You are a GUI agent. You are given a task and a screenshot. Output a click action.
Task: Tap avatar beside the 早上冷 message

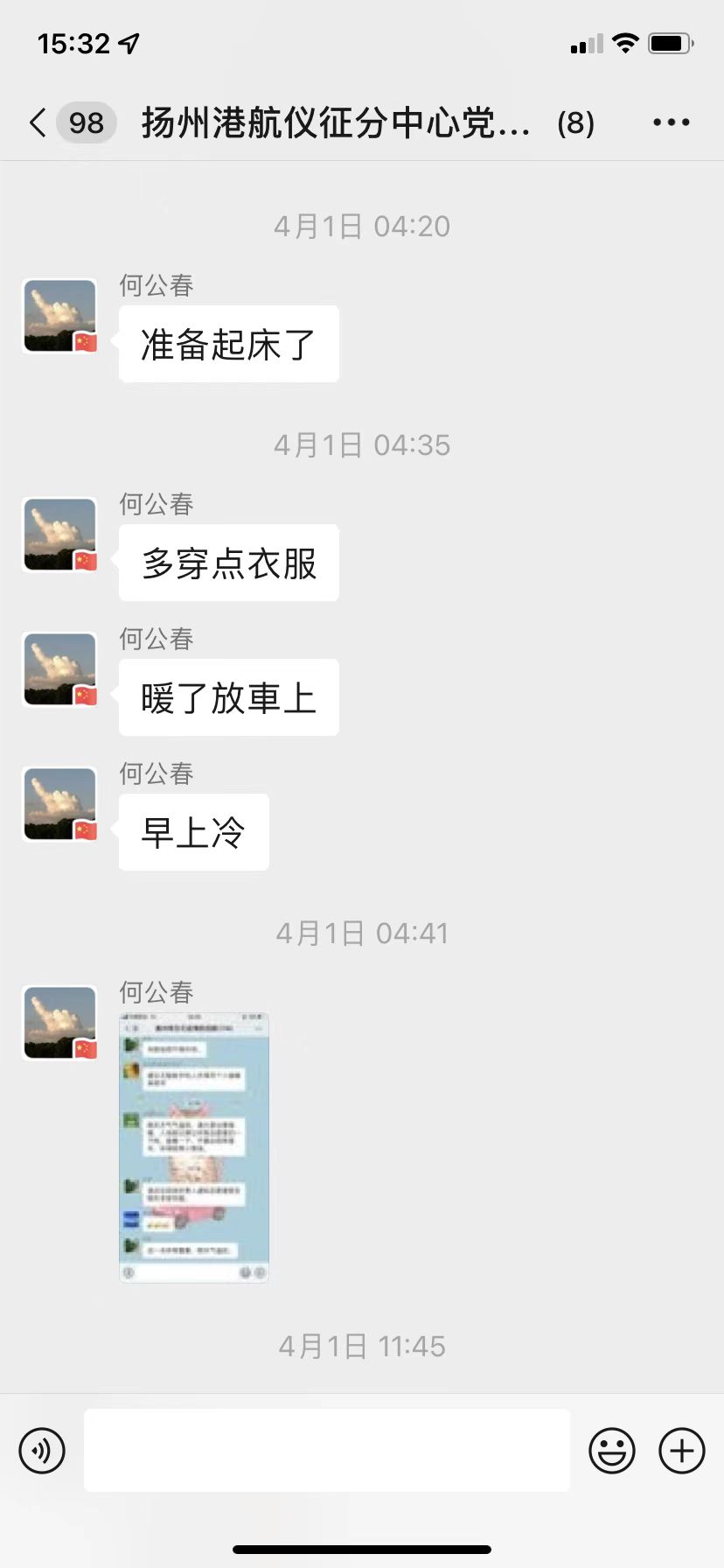coord(59,804)
